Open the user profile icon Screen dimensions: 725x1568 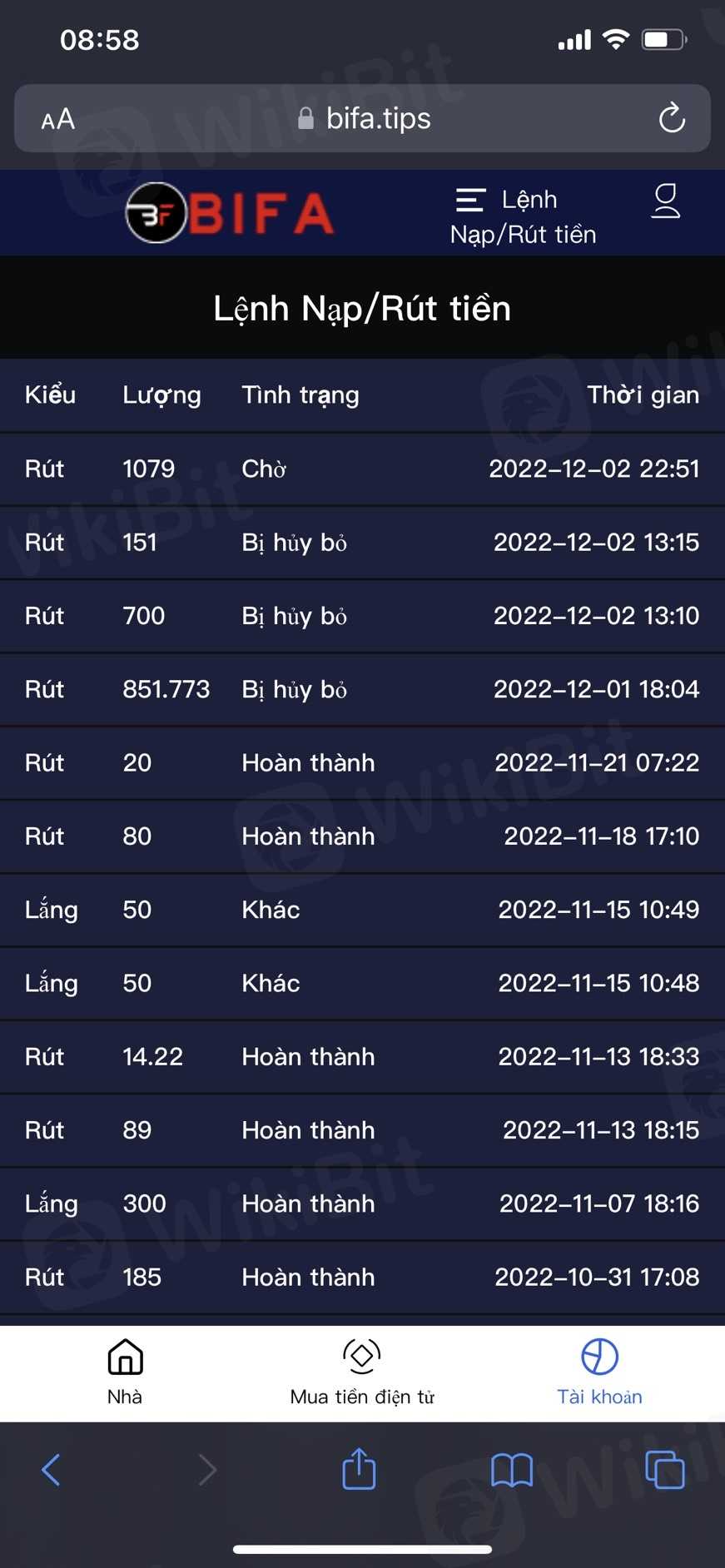tap(665, 201)
